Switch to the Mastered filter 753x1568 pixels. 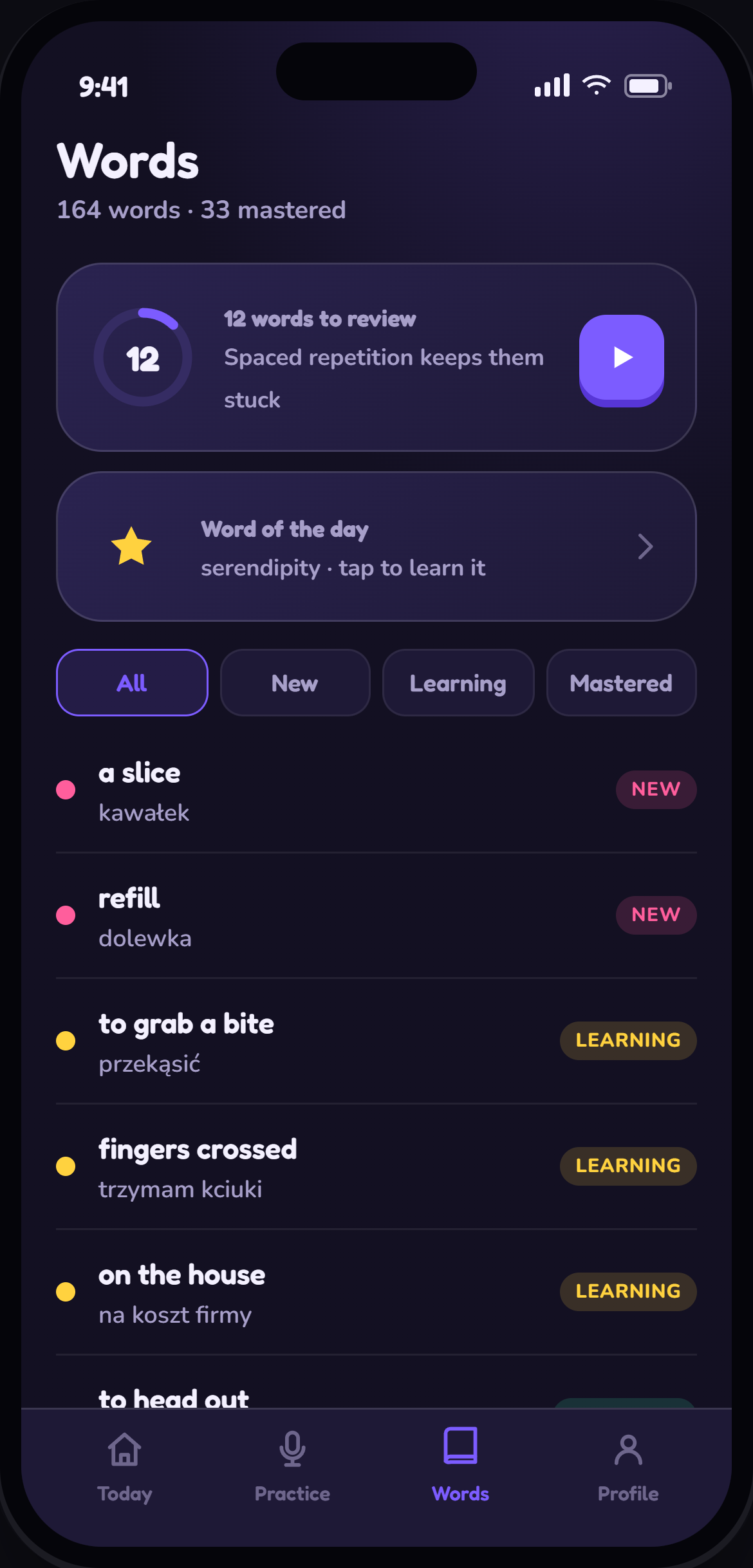621,682
